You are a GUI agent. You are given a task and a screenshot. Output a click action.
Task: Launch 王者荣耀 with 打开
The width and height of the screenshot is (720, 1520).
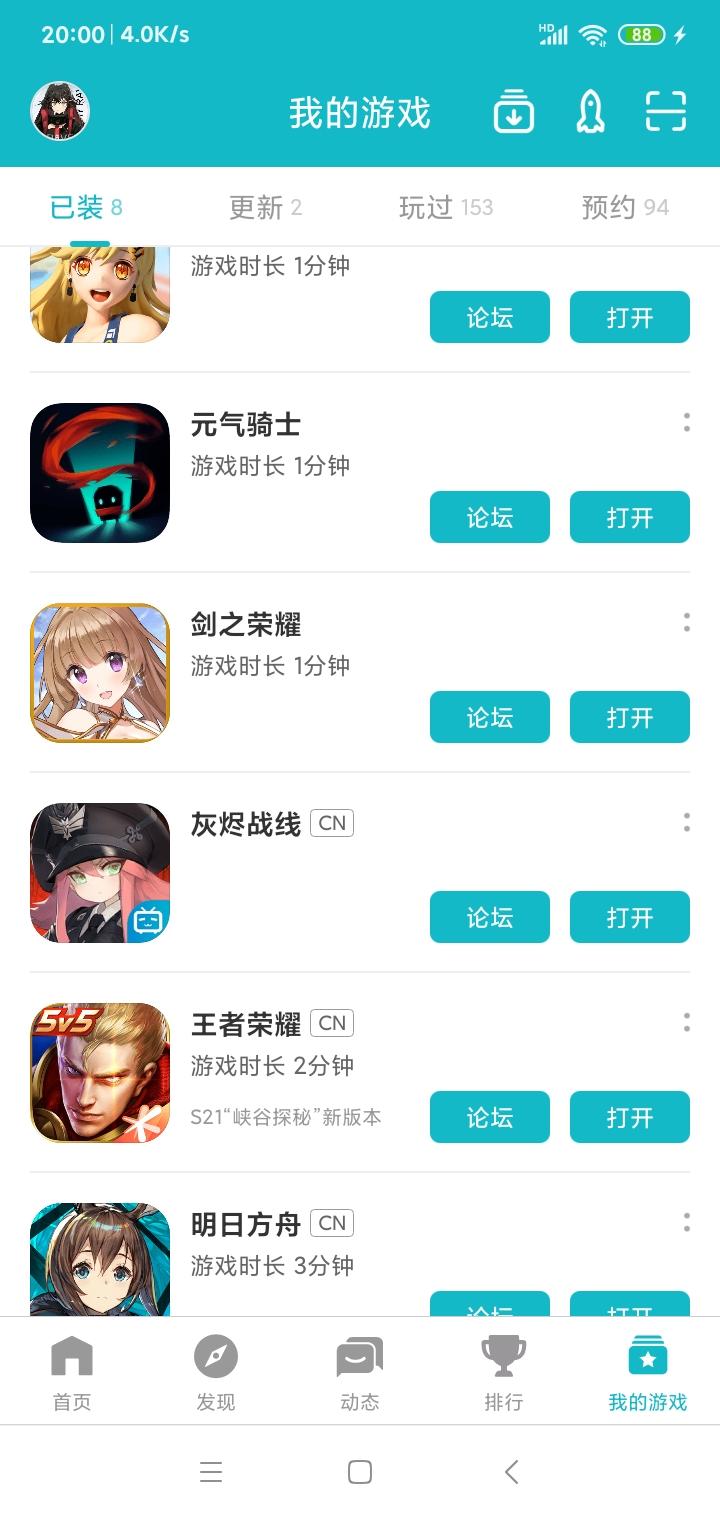click(630, 1117)
